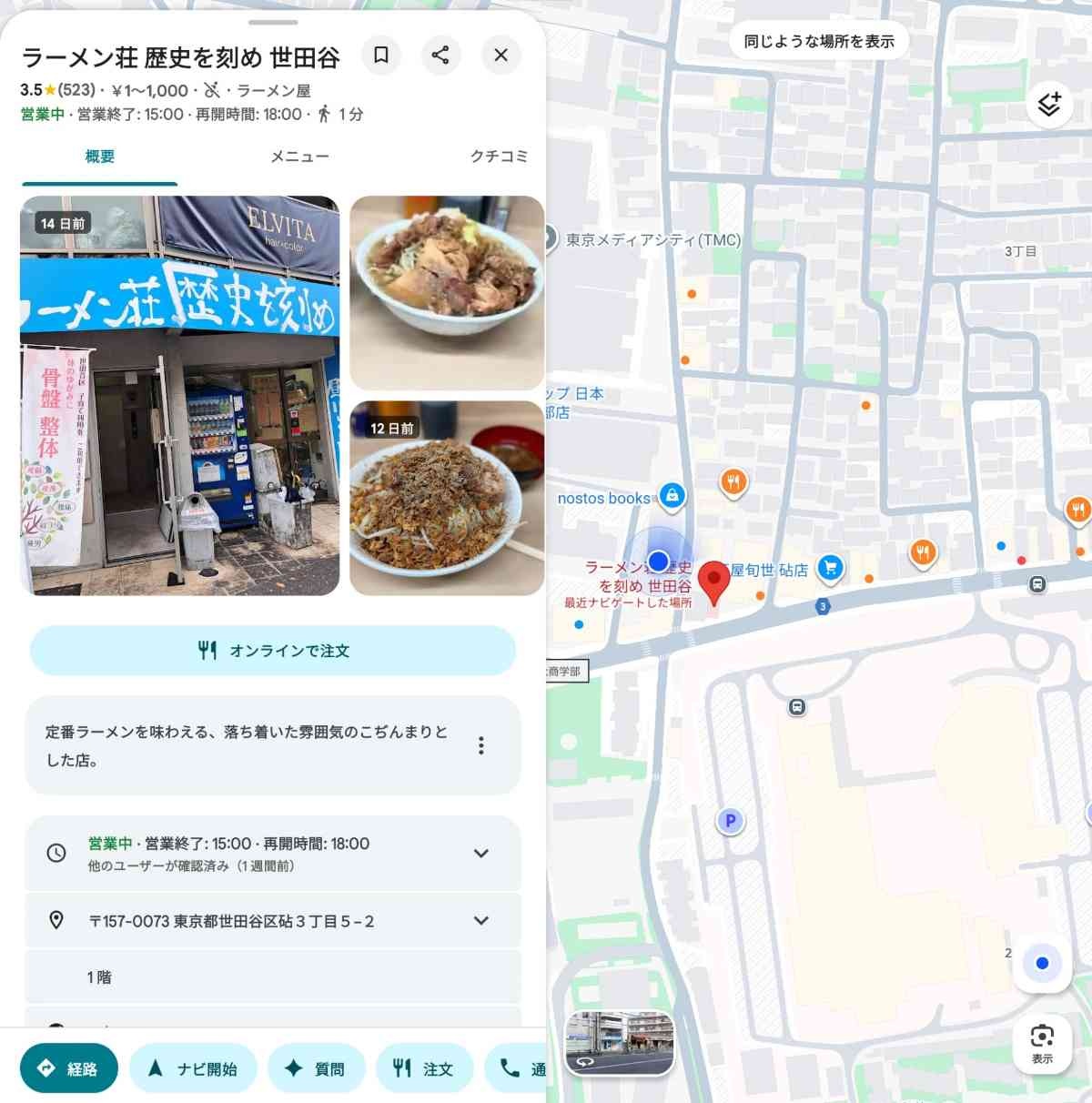Open the three-dot menu on the description card
The image size is (1092, 1103).
(481, 746)
